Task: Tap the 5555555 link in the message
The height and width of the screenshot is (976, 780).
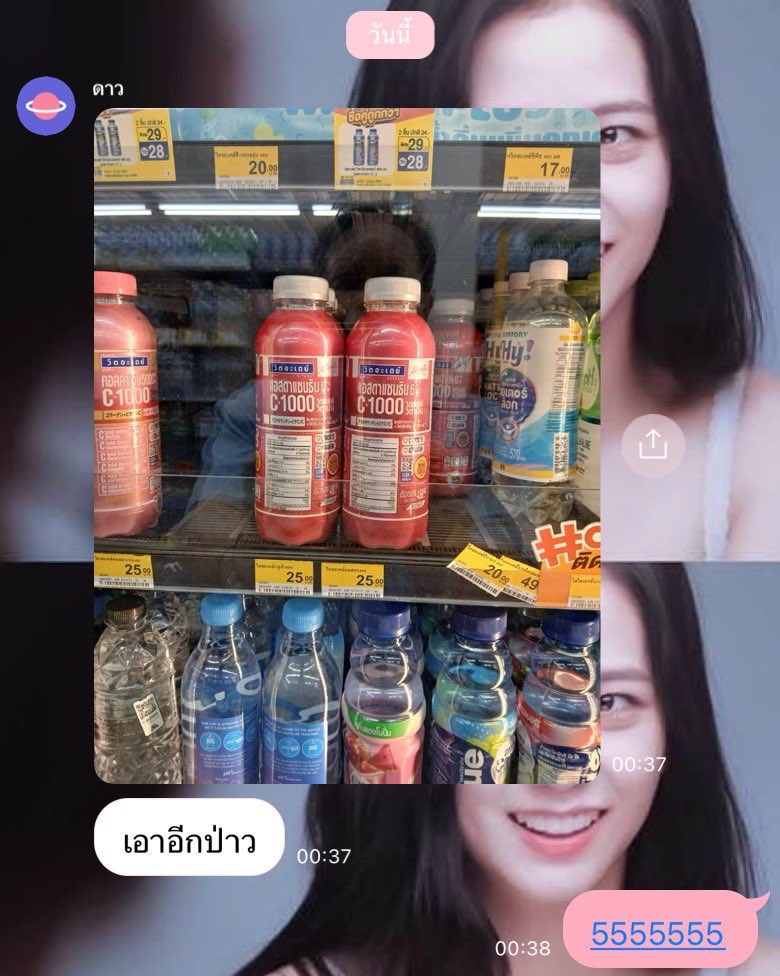Action: click(x=657, y=933)
